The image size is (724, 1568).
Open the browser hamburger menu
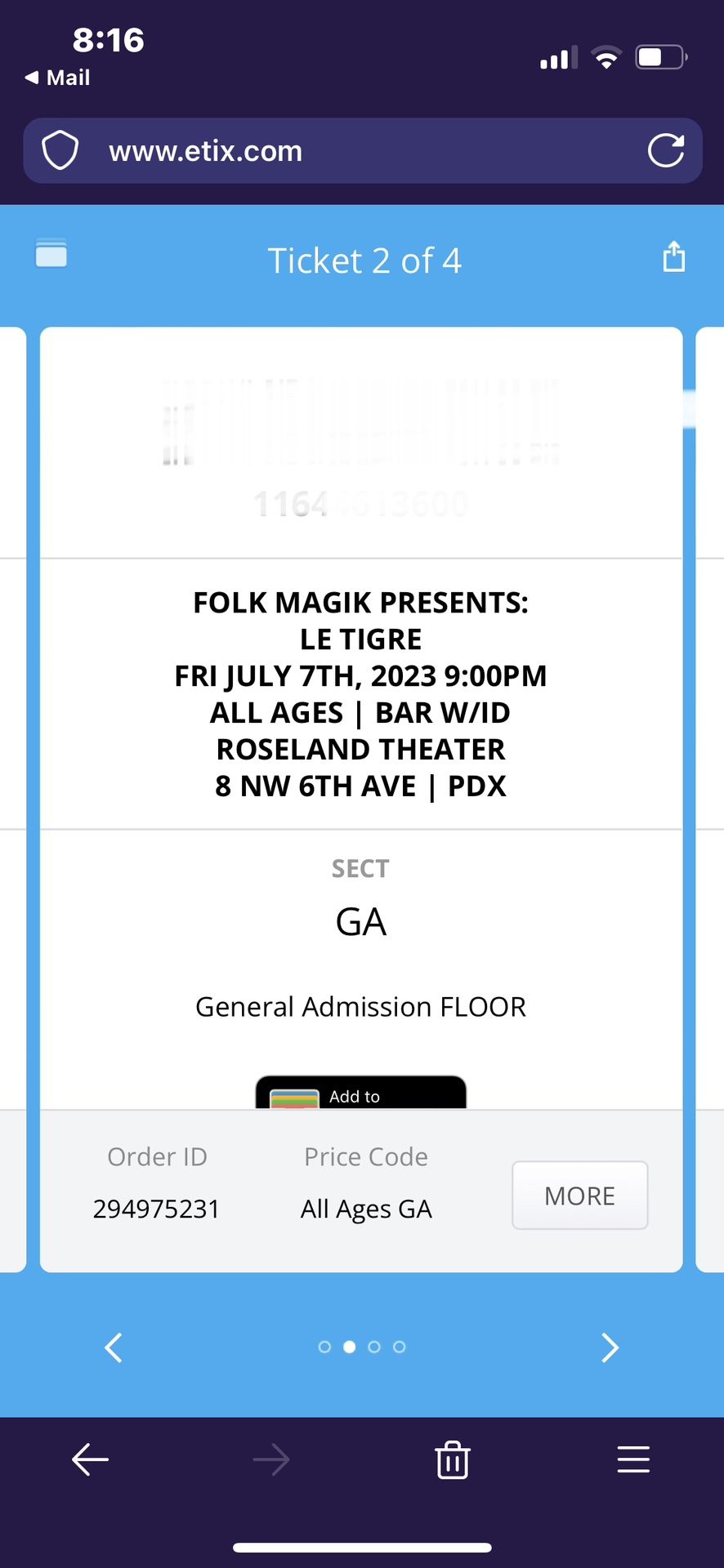tap(633, 1459)
